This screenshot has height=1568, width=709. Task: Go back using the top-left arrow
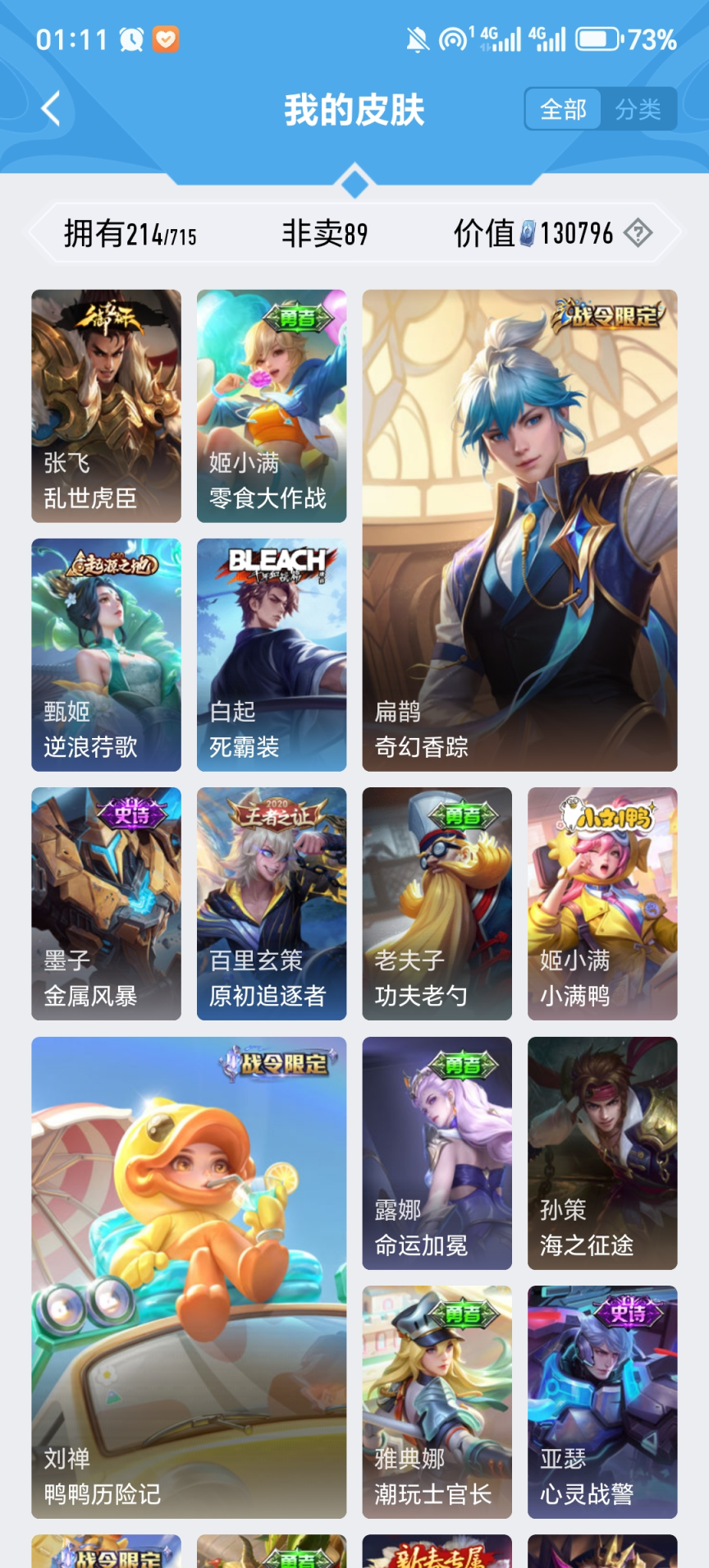pyautogui.click(x=51, y=108)
